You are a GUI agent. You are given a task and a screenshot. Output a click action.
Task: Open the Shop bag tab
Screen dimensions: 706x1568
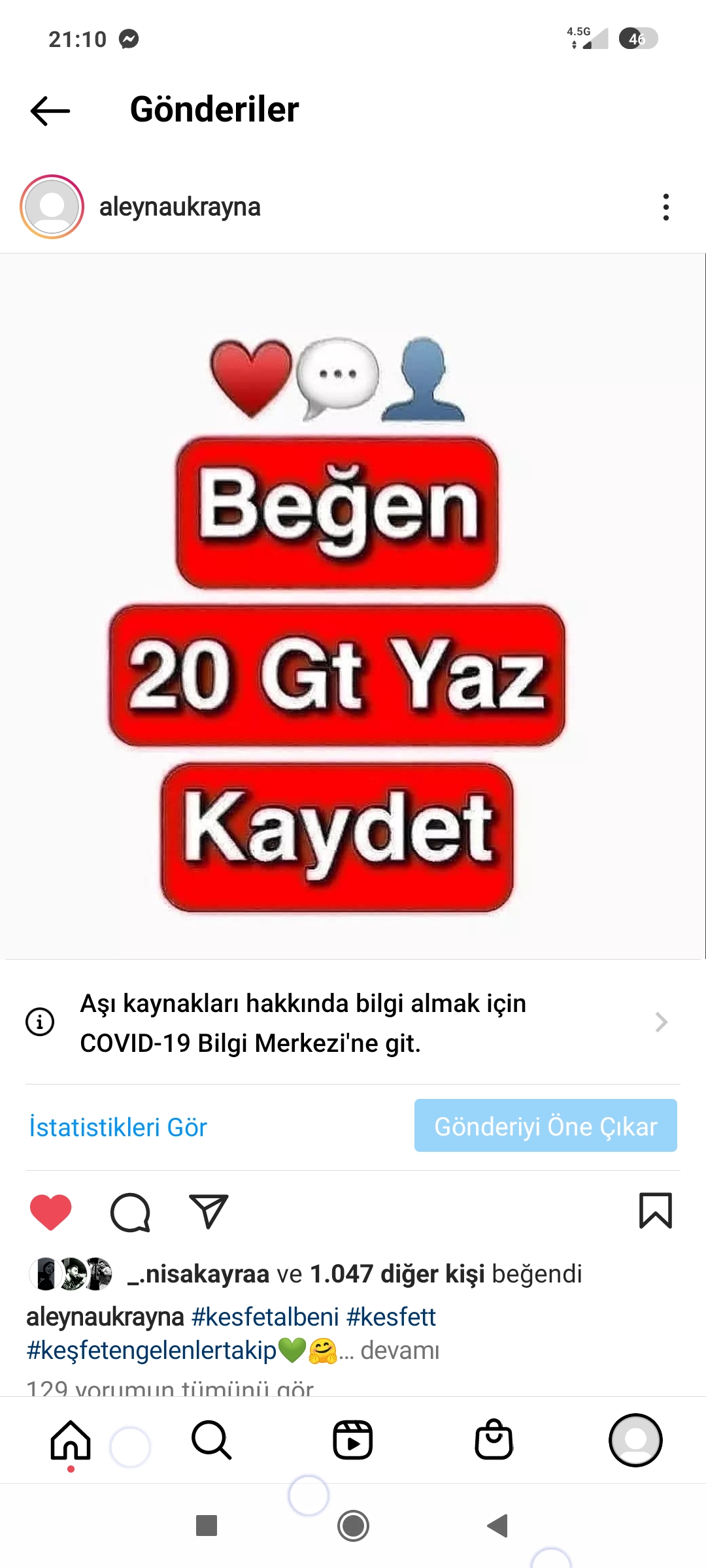click(494, 1440)
